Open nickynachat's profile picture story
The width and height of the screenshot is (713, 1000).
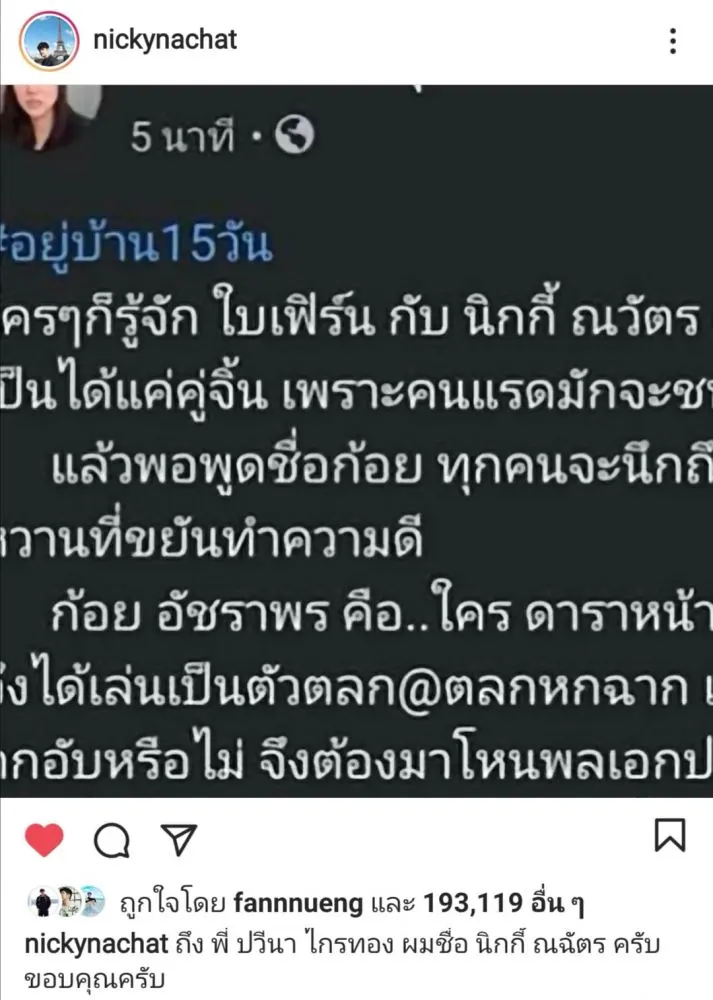click(x=50, y=41)
